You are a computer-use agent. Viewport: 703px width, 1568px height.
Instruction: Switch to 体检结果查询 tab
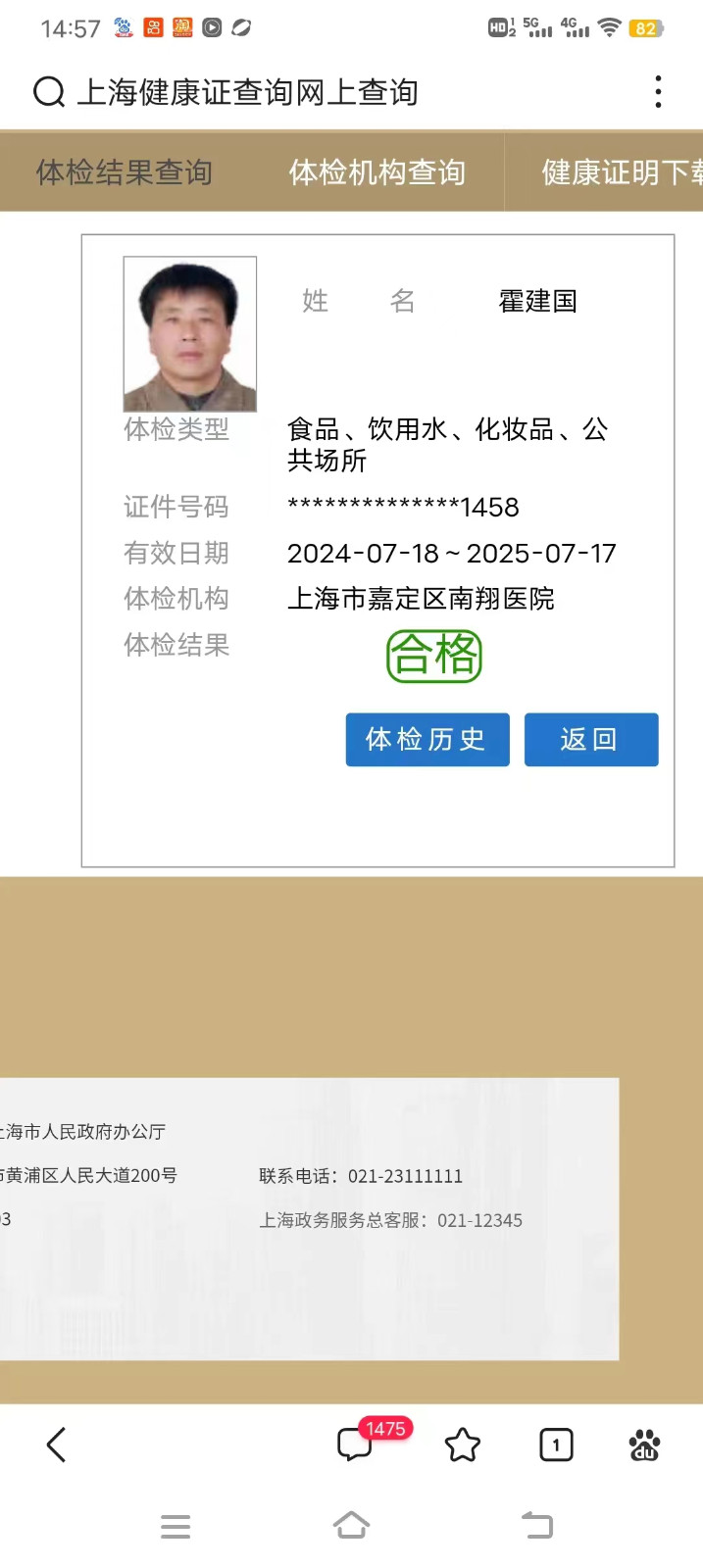pyautogui.click(x=125, y=172)
